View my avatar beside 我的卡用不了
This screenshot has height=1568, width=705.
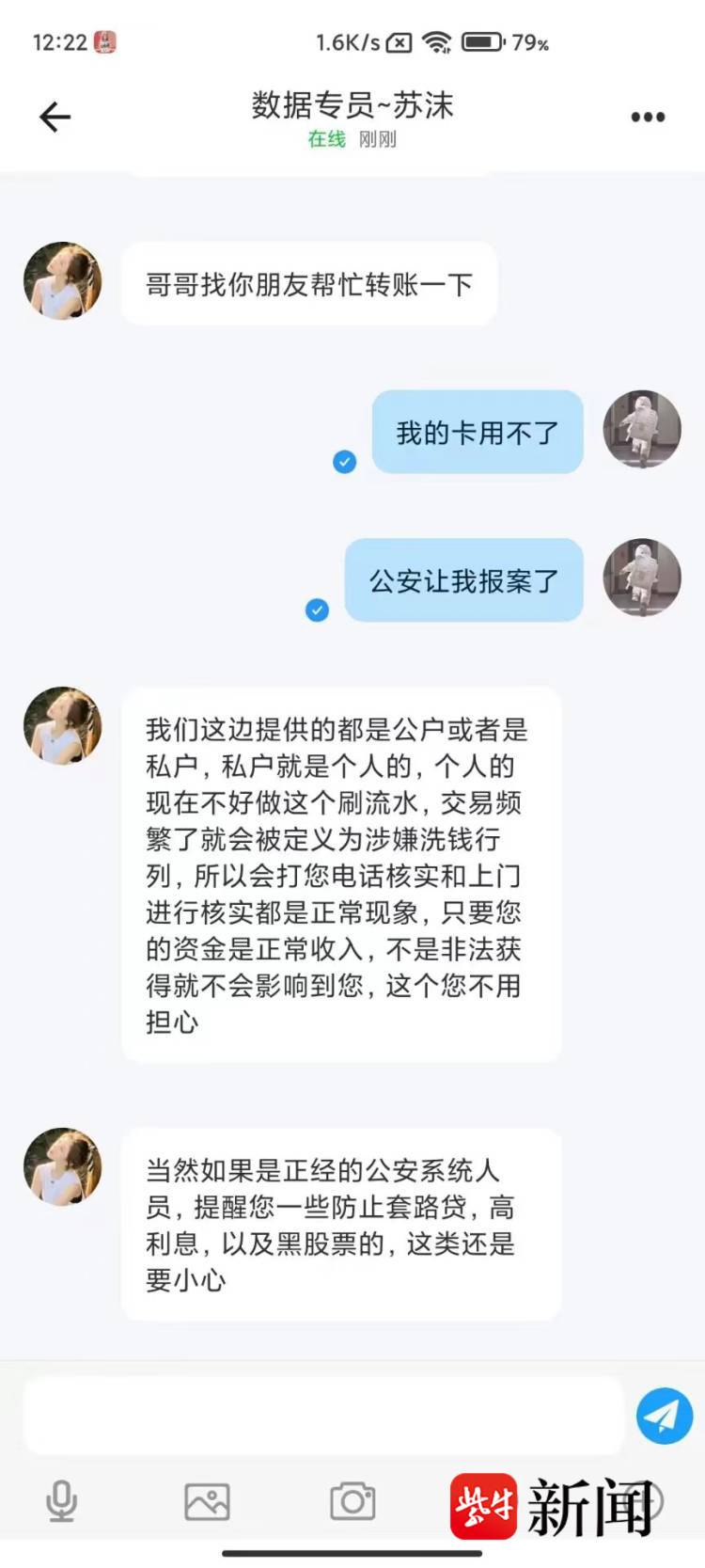tap(642, 430)
